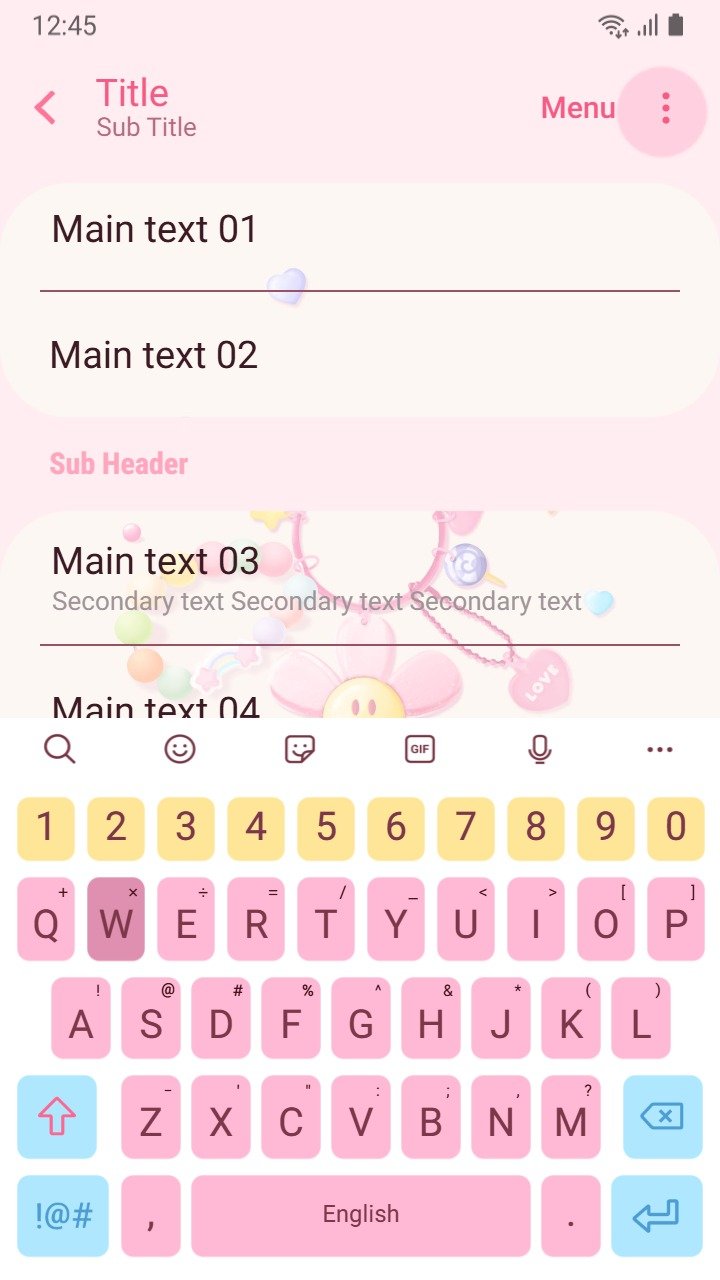Select the Main text 03 row
720x1280 pixels.
pyautogui.click(x=360, y=578)
